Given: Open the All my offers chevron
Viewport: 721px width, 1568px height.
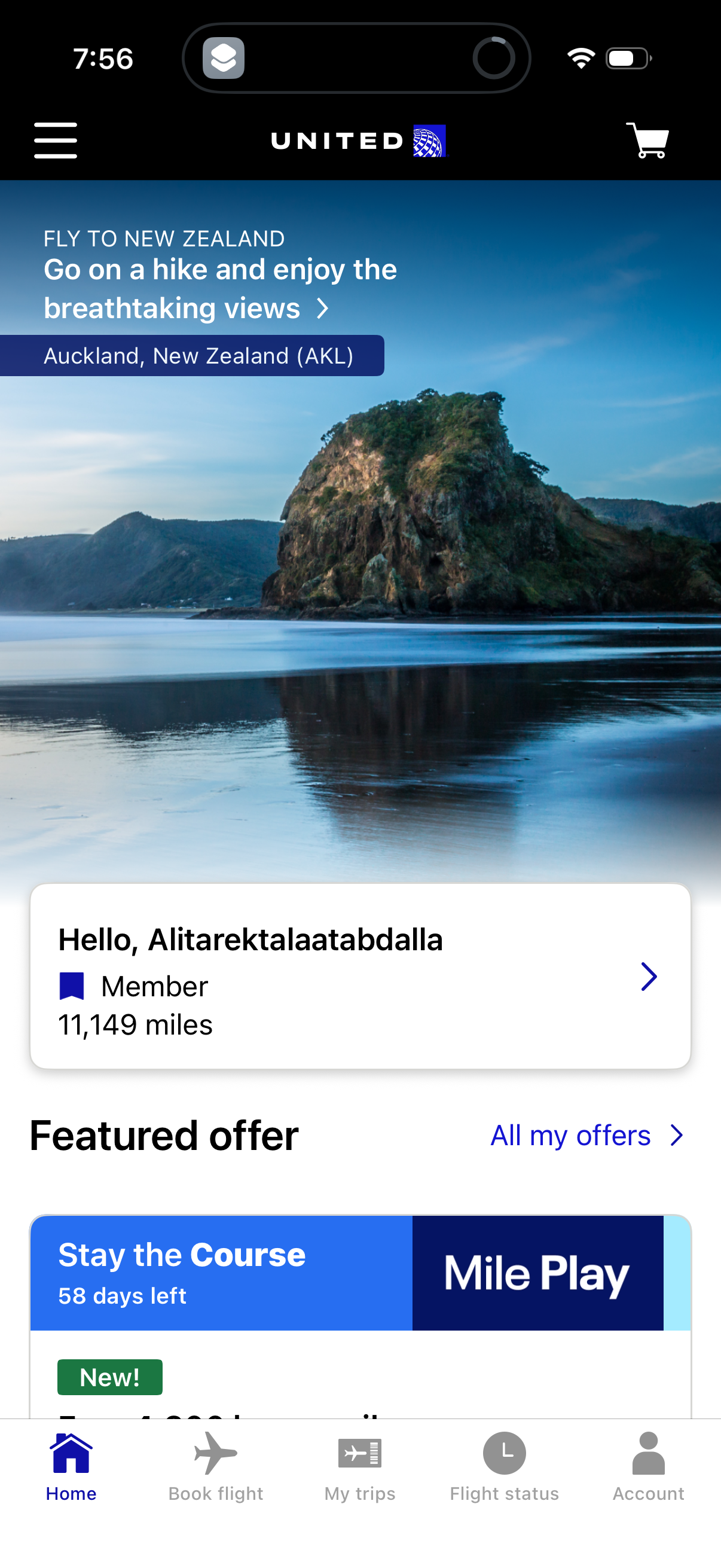Looking at the screenshot, I should click(677, 1134).
